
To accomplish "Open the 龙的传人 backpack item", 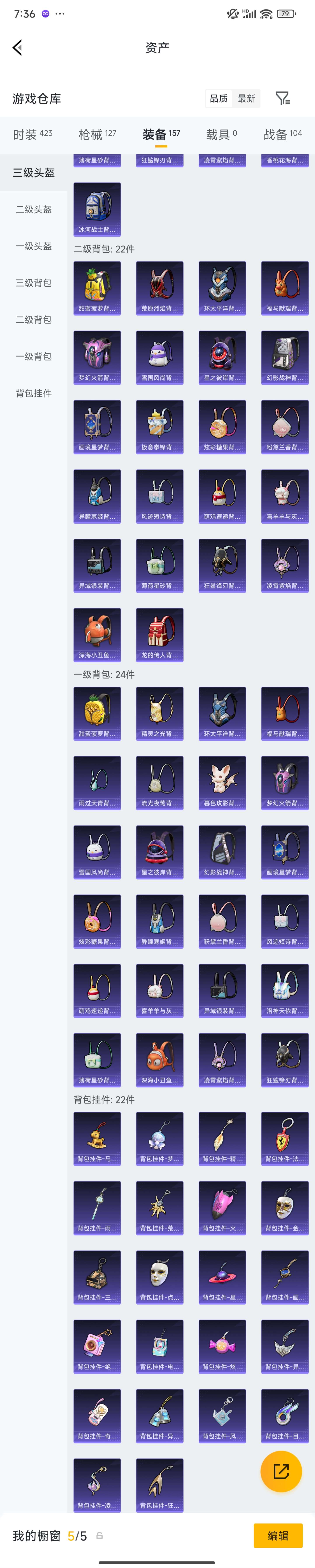I will pyautogui.click(x=159, y=634).
